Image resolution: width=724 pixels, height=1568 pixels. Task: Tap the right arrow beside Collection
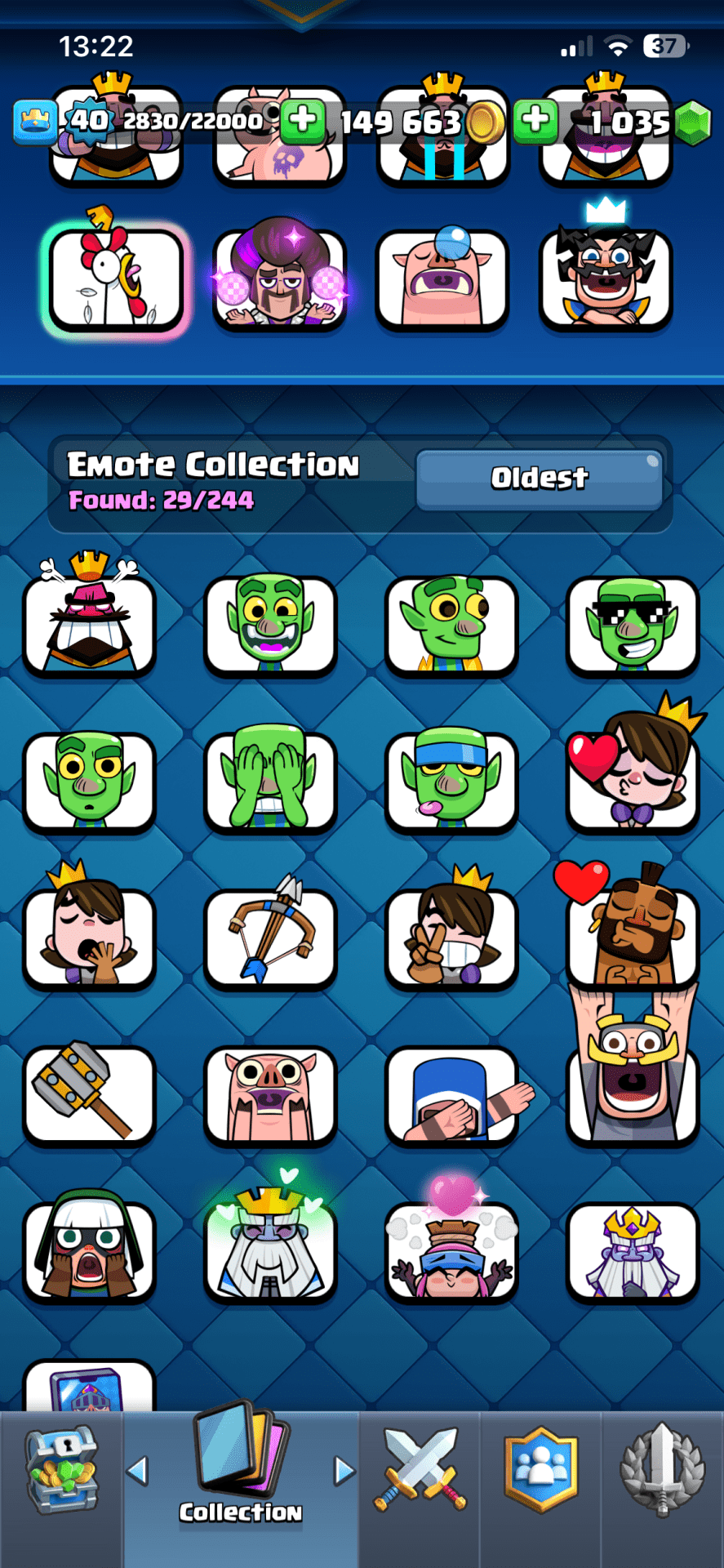click(344, 1471)
